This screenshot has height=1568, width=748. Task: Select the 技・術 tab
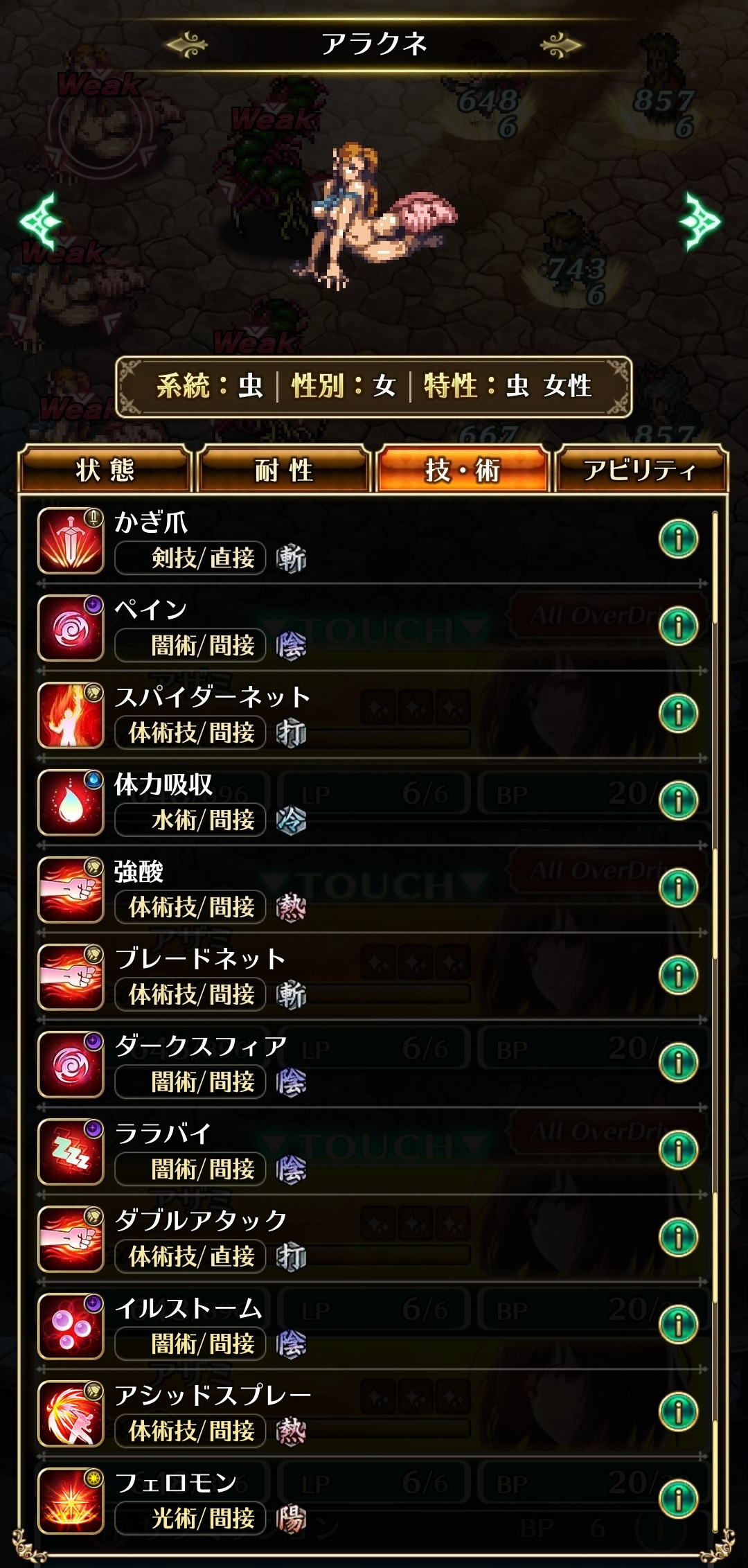click(463, 470)
